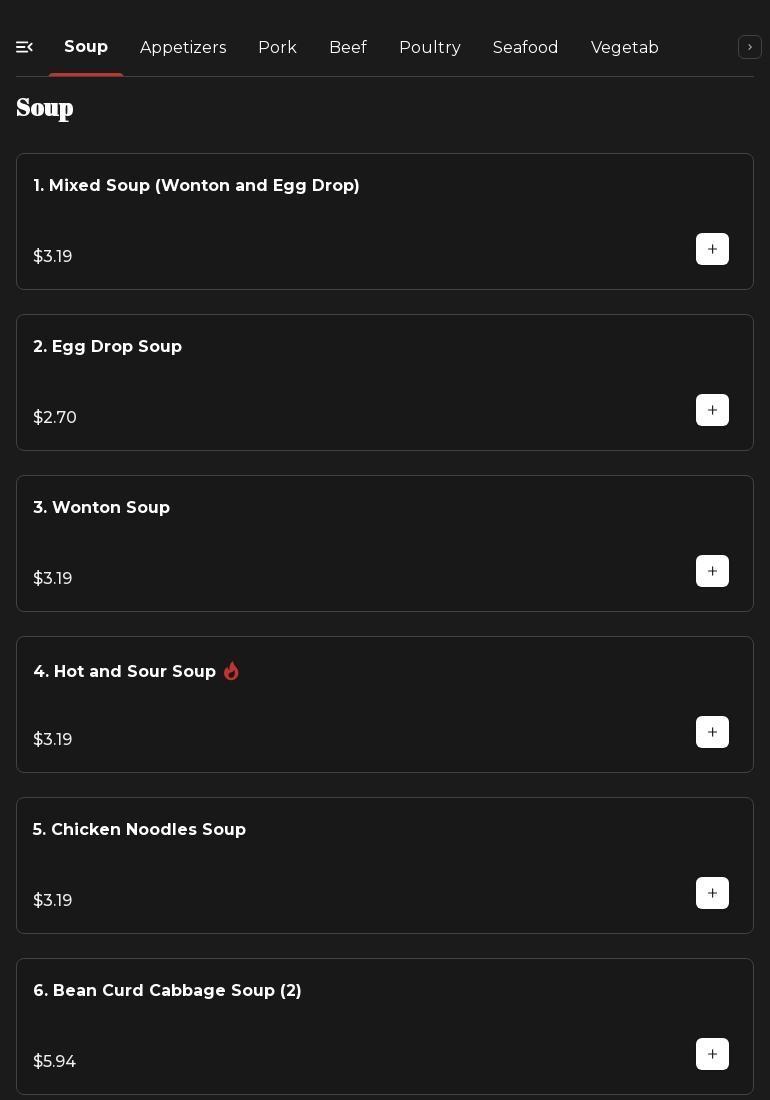
Task: View details for Chicken Noodles Soup
Action: pos(300,864)
